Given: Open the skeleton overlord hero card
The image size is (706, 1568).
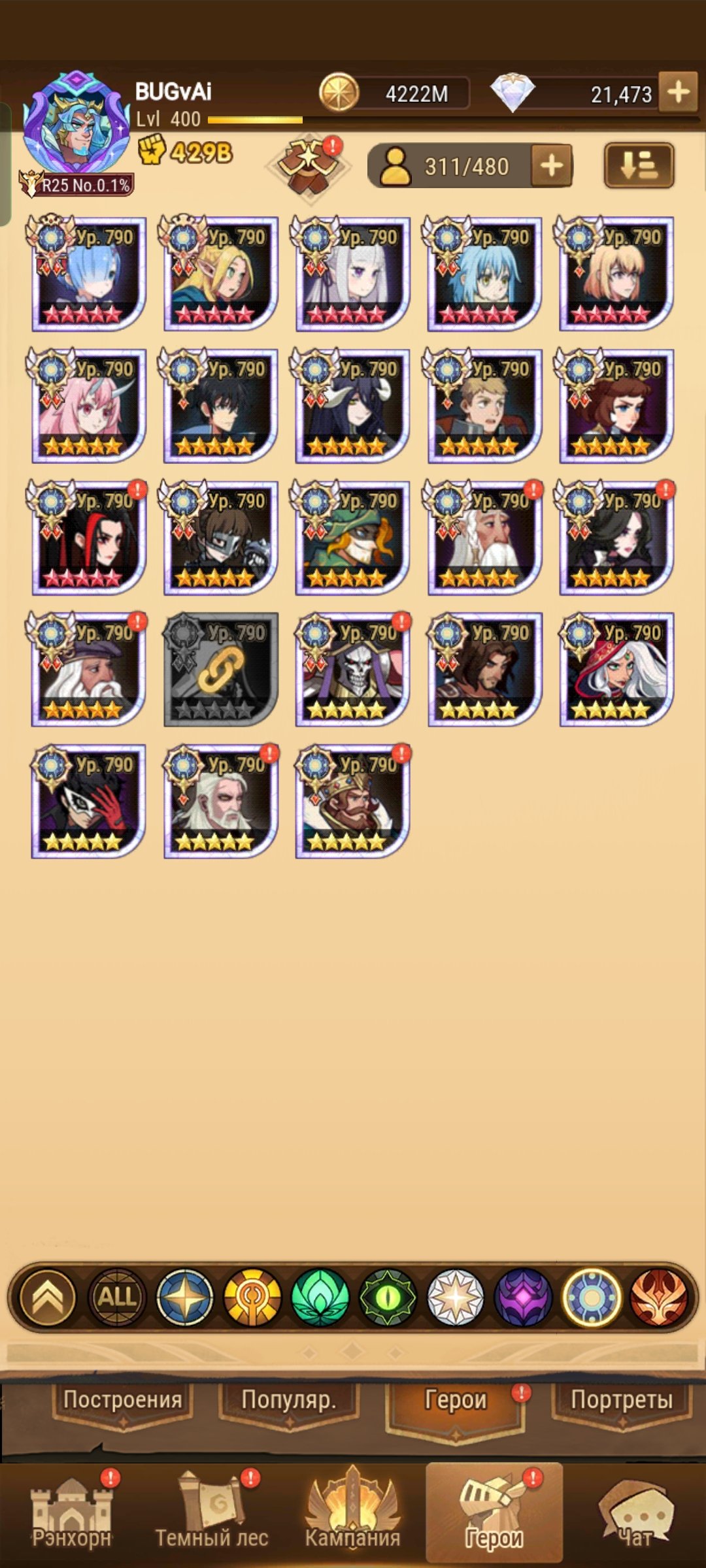Looking at the screenshot, I should pos(353,669).
